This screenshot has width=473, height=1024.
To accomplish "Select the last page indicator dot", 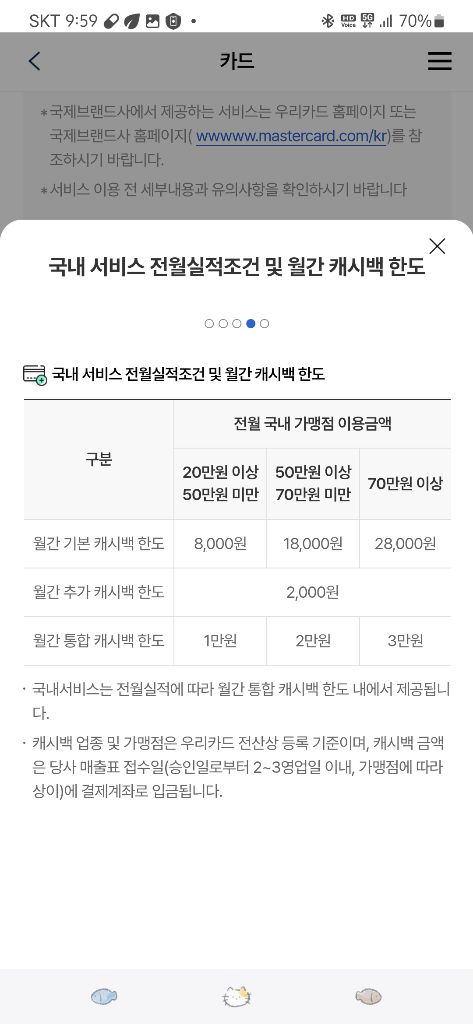I will (x=264, y=323).
